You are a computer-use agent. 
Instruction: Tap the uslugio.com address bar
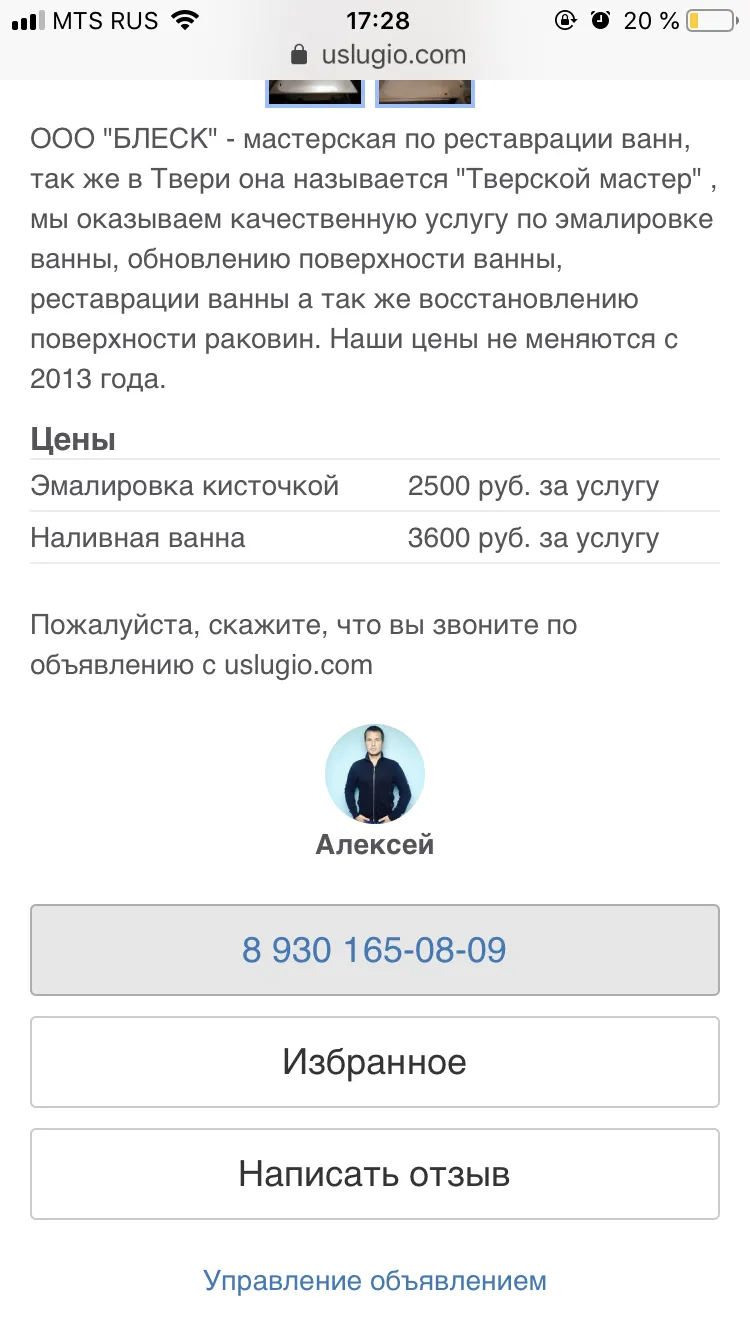375,55
